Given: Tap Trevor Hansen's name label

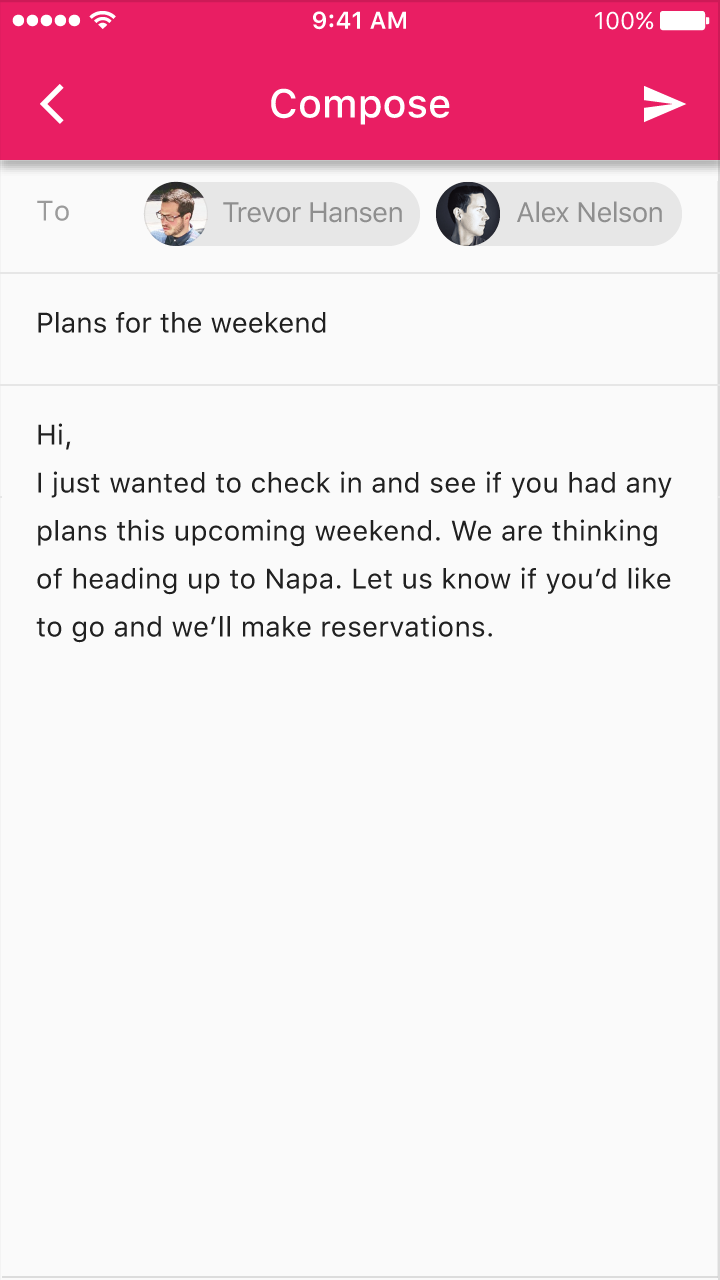Looking at the screenshot, I should click(x=314, y=212).
